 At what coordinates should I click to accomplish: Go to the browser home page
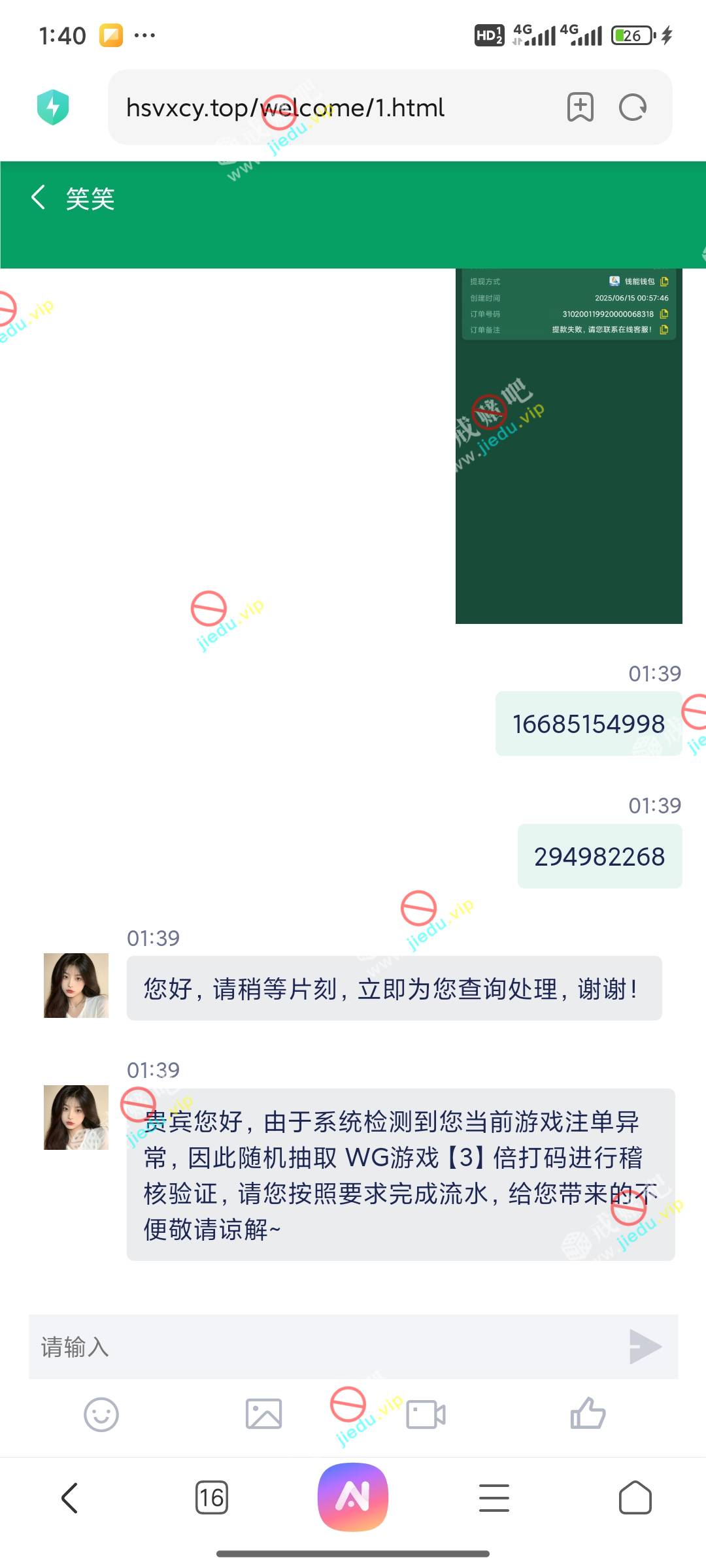(x=635, y=1497)
